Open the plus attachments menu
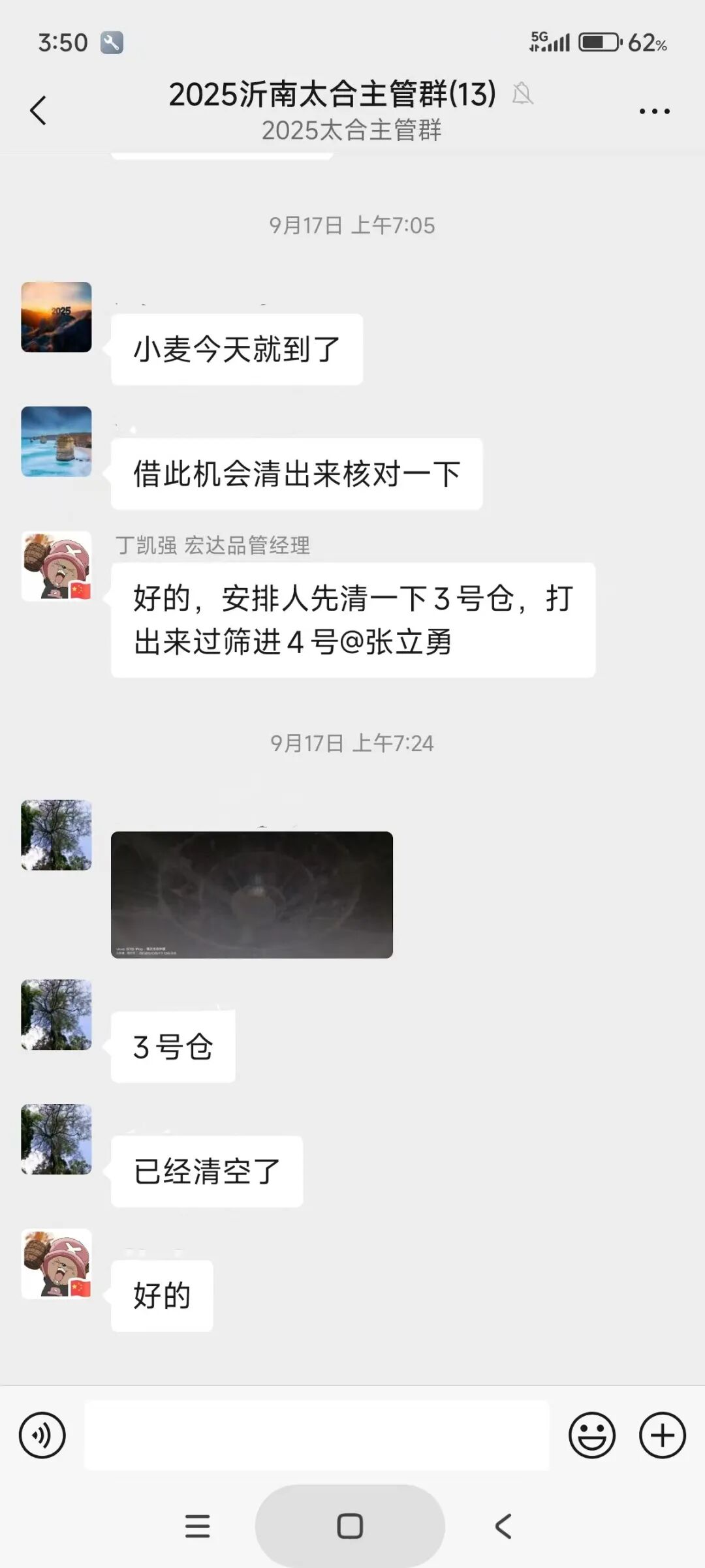The height and width of the screenshot is (1568, 705). pos(662,1435)
